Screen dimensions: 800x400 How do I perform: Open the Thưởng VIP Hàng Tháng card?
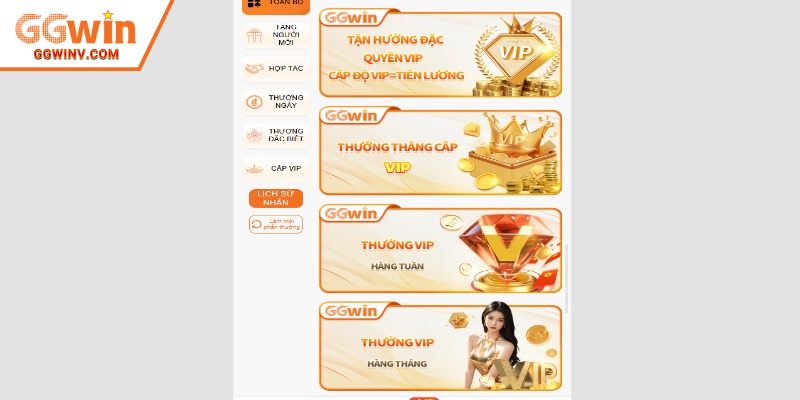[x=440, y=345]
